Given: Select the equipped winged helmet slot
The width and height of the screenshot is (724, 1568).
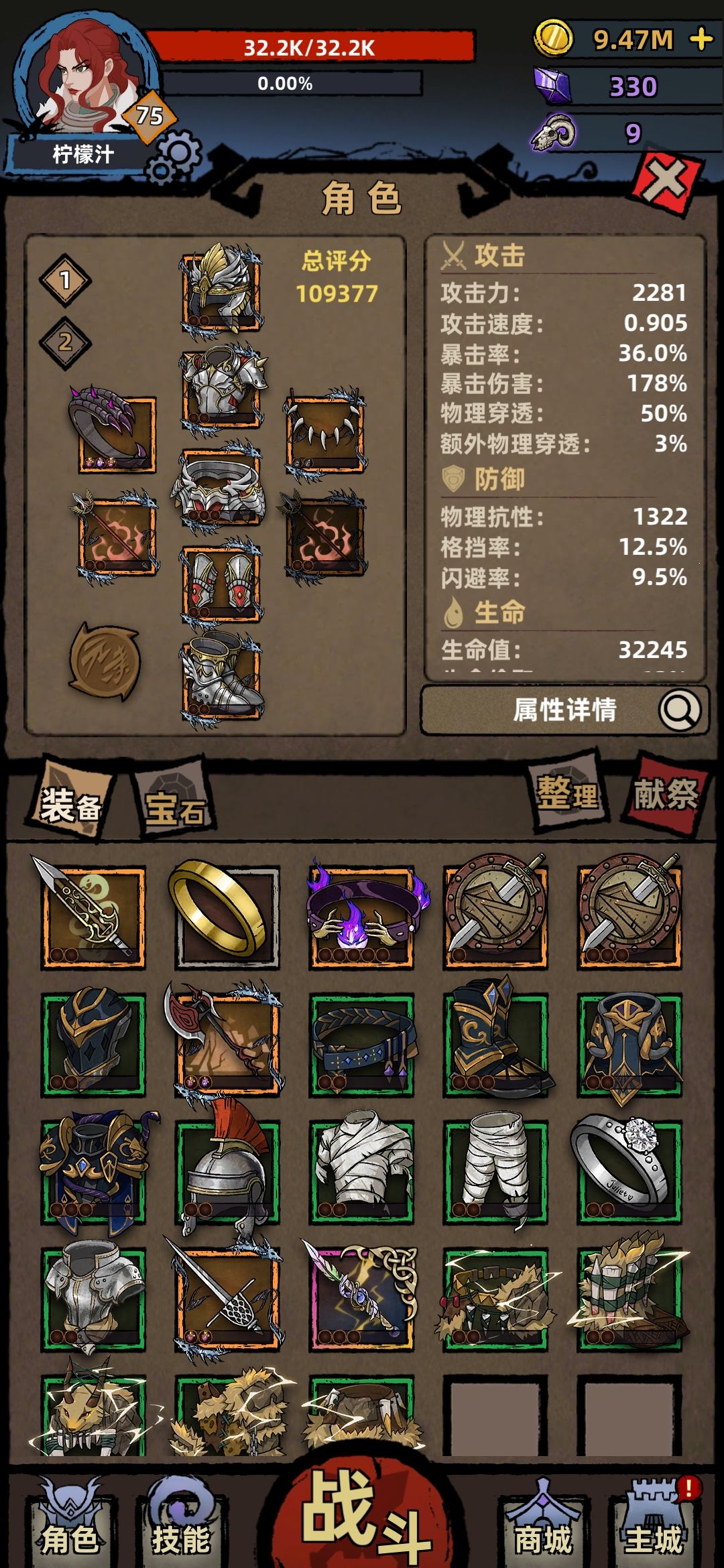Looking at the screenshot, I should [221, 289].
